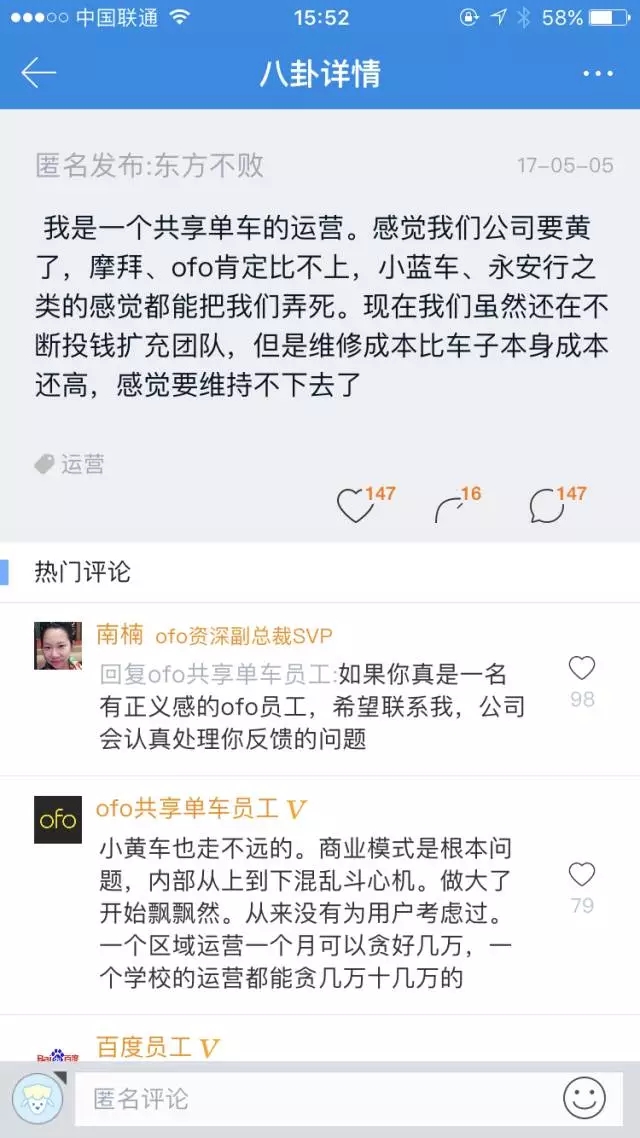
Task: Tap the 匿名评论 comment input field
Action: pyautogui.click(x=310, y=1100)
